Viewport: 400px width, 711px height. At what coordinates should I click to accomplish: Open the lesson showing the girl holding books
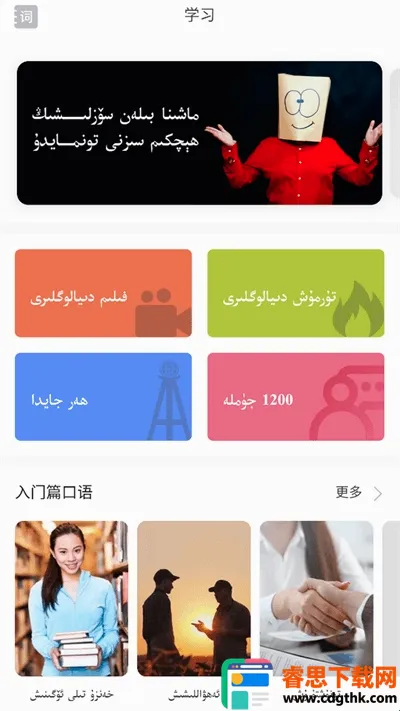[x=72, y=599]
